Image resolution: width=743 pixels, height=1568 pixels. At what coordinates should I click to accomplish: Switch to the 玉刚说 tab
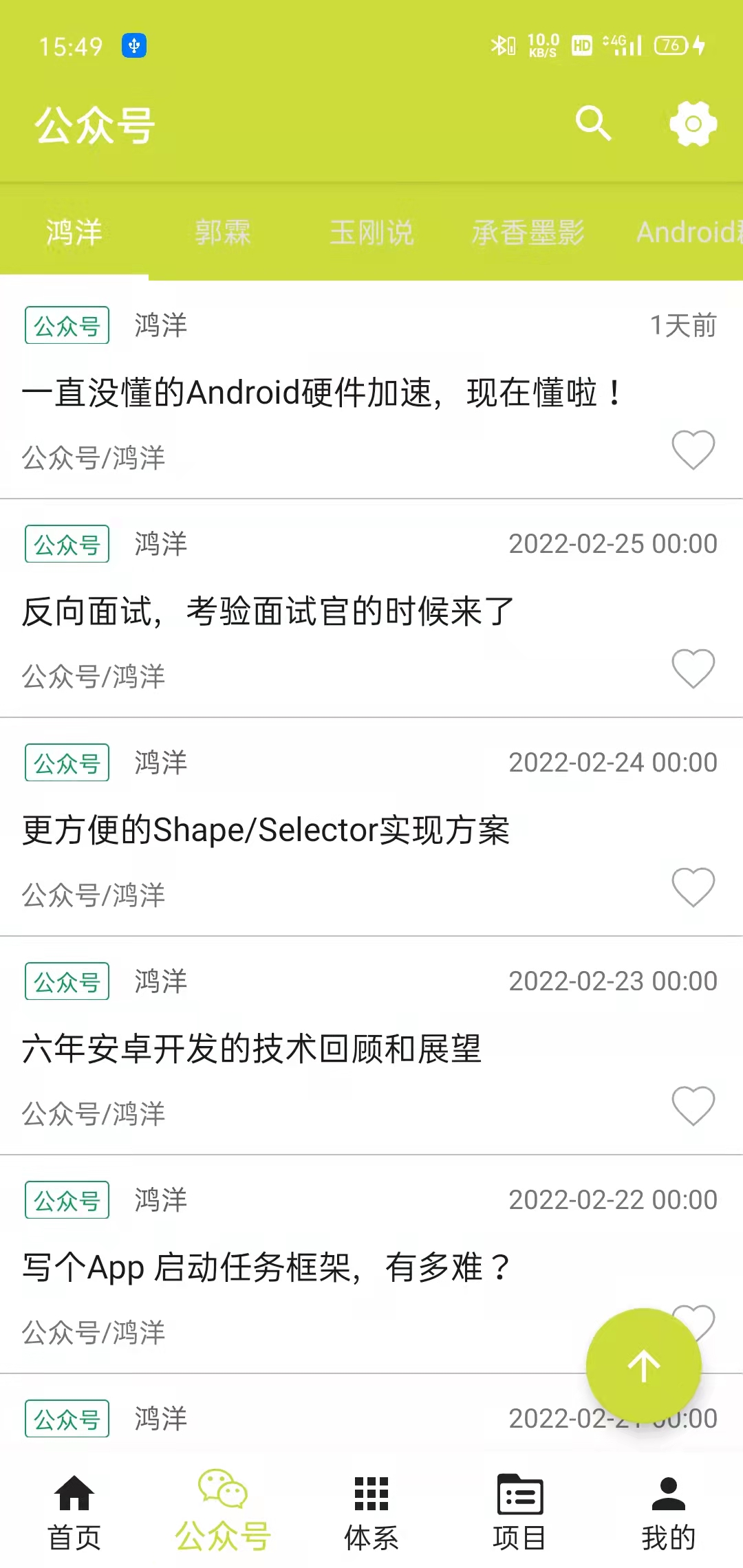click(371, 232)
